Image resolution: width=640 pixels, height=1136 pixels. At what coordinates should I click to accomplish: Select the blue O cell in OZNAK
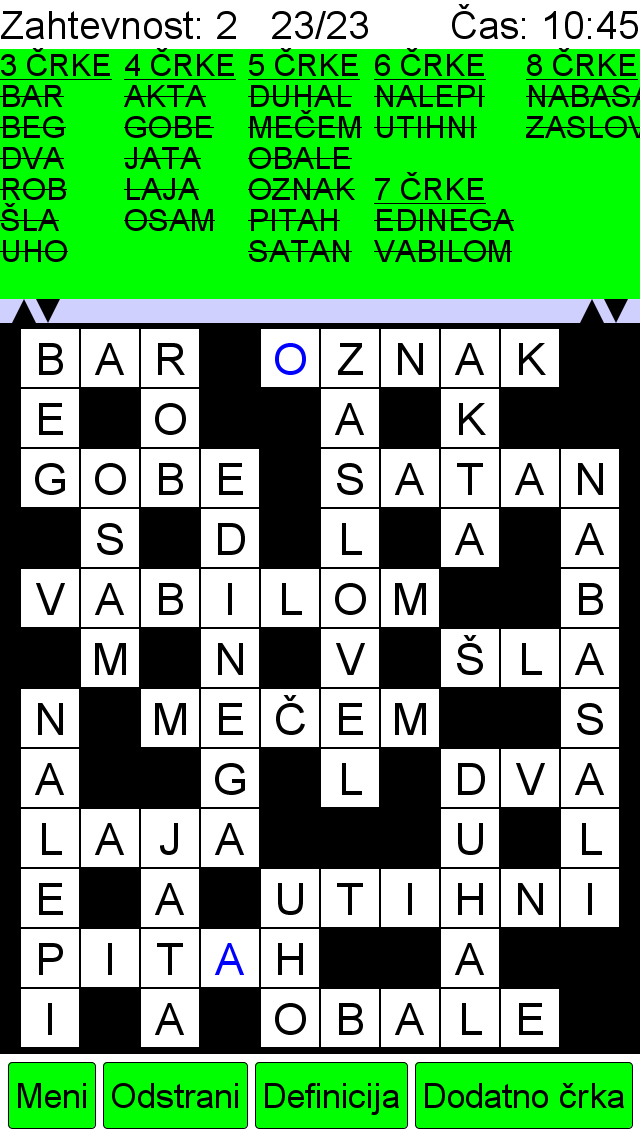pos(290,358)
